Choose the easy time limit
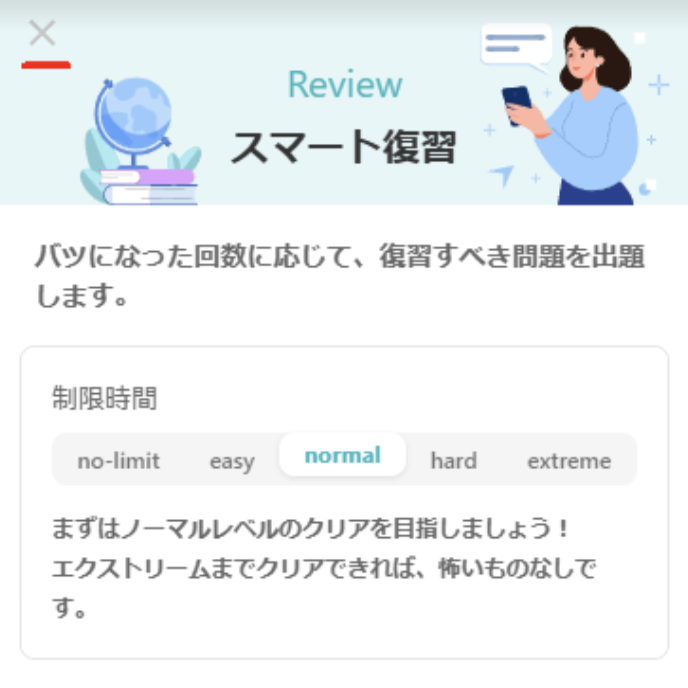This screenshot has height=688, width=688. [x=232, y=461]
